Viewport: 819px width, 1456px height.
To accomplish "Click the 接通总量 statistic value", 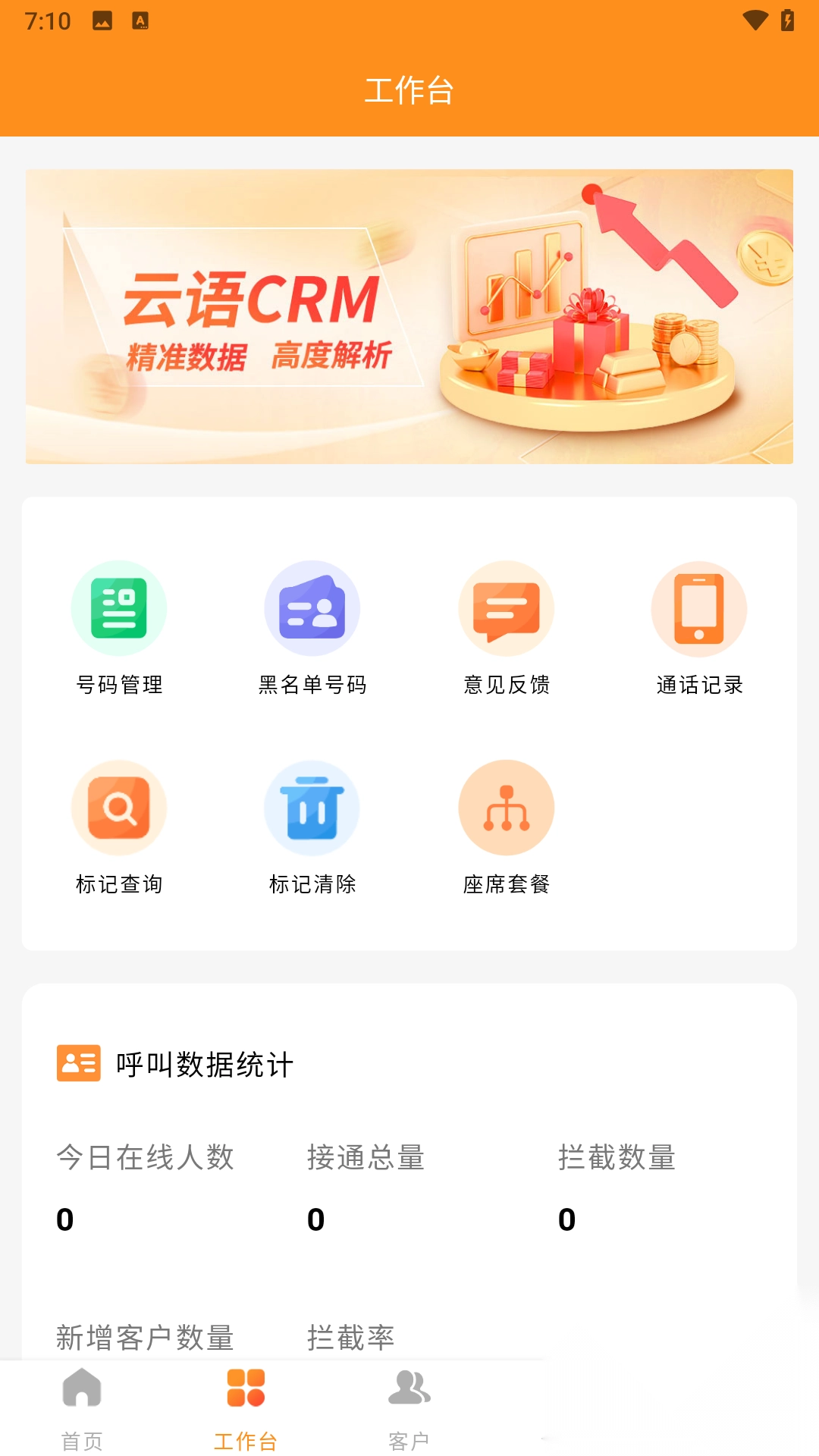I will 315,1219.
